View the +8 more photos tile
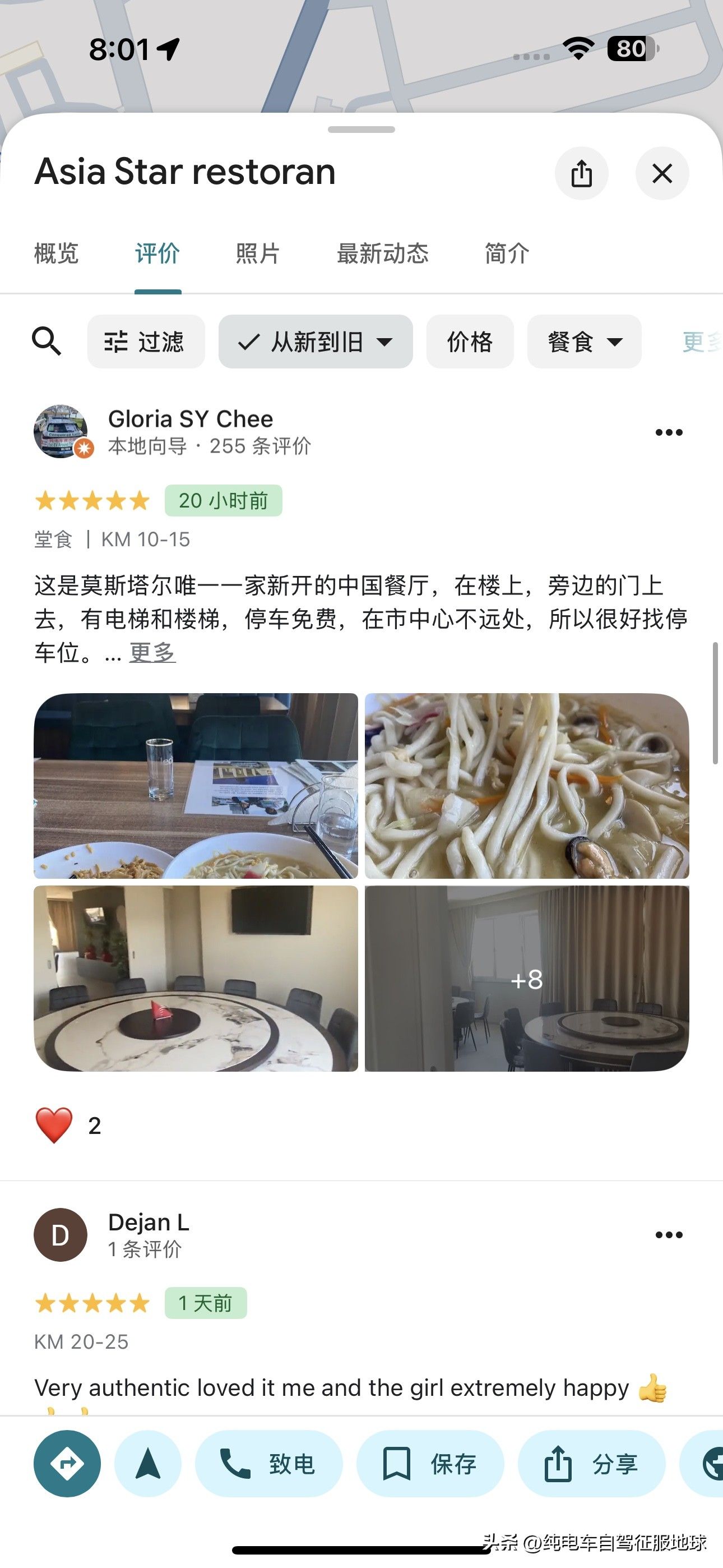 tap(526, 978)
